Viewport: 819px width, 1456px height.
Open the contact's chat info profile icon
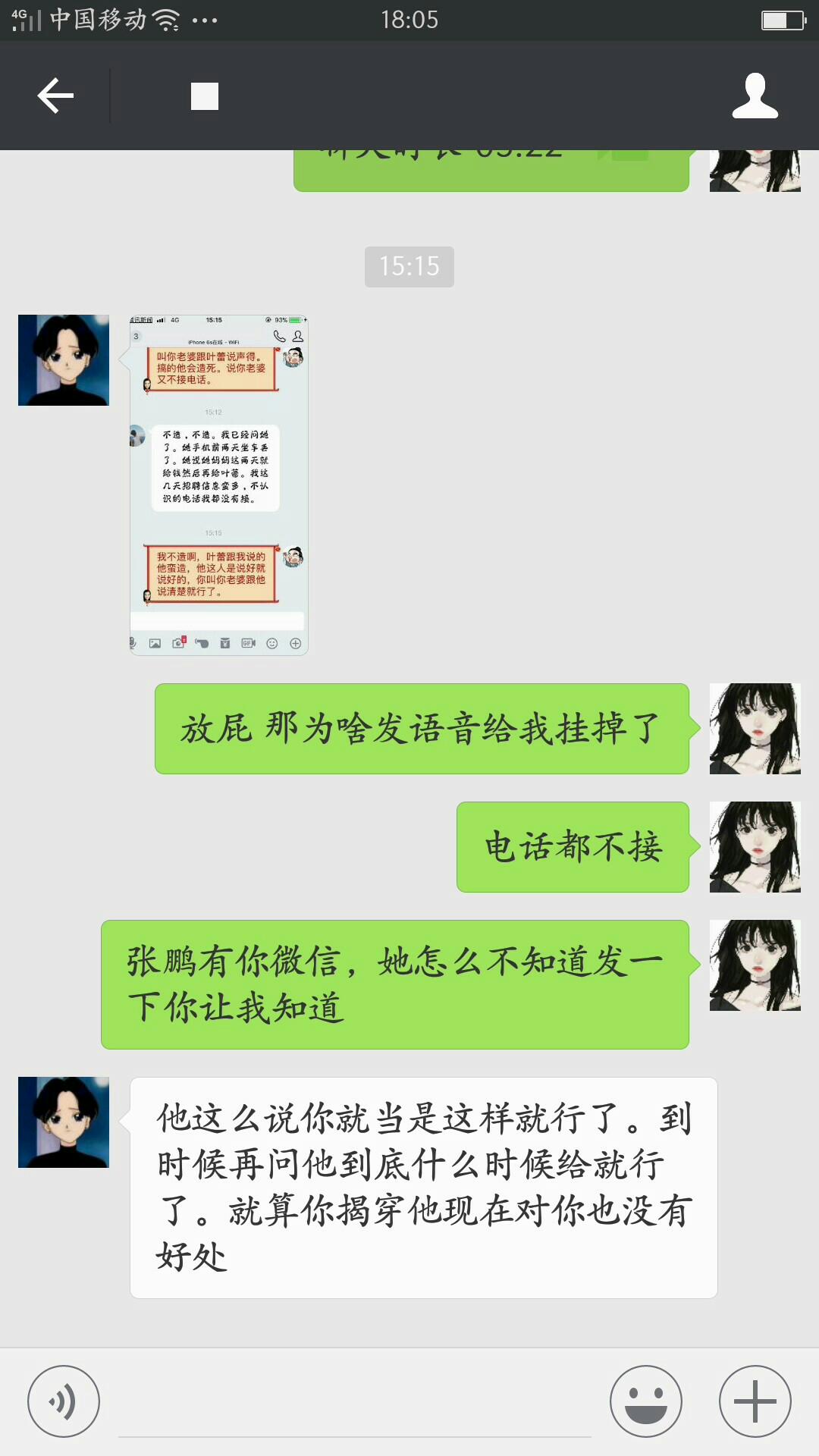[x=755, y=96]
